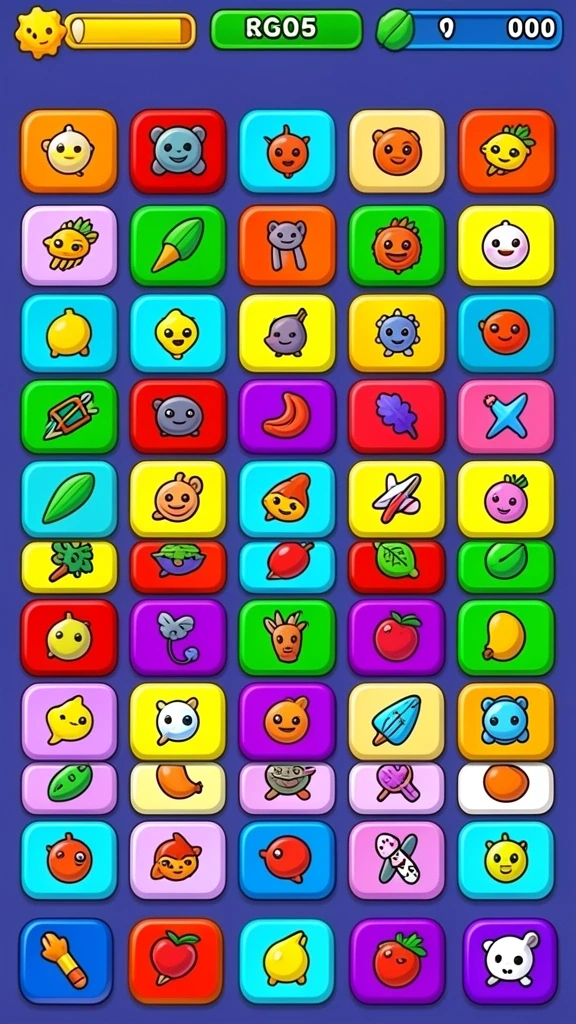
Task: Select the purple tile with the white bear
Action: tap(510, 961)
